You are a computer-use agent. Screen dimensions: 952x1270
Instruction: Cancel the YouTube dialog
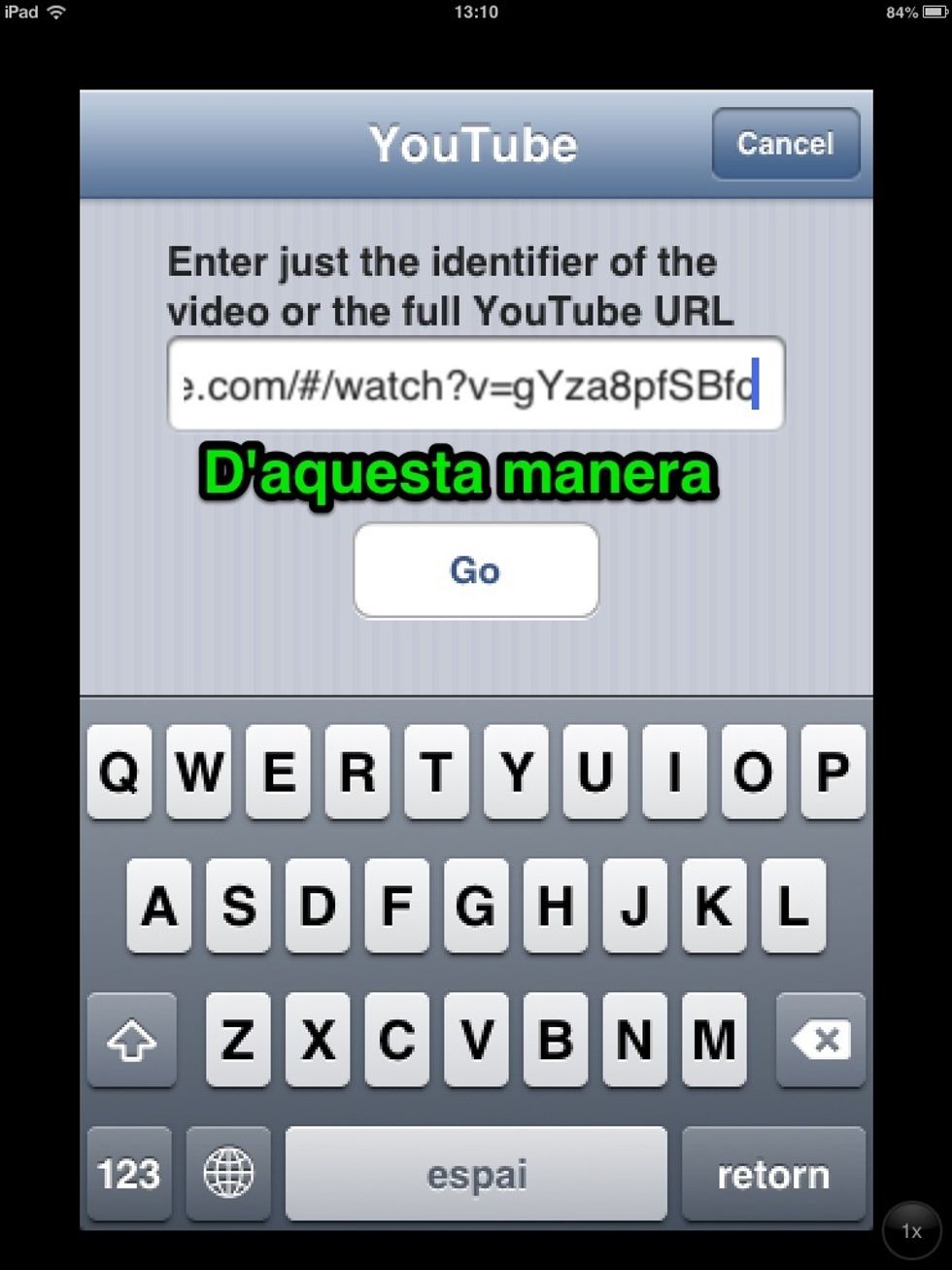pos(785,144)
